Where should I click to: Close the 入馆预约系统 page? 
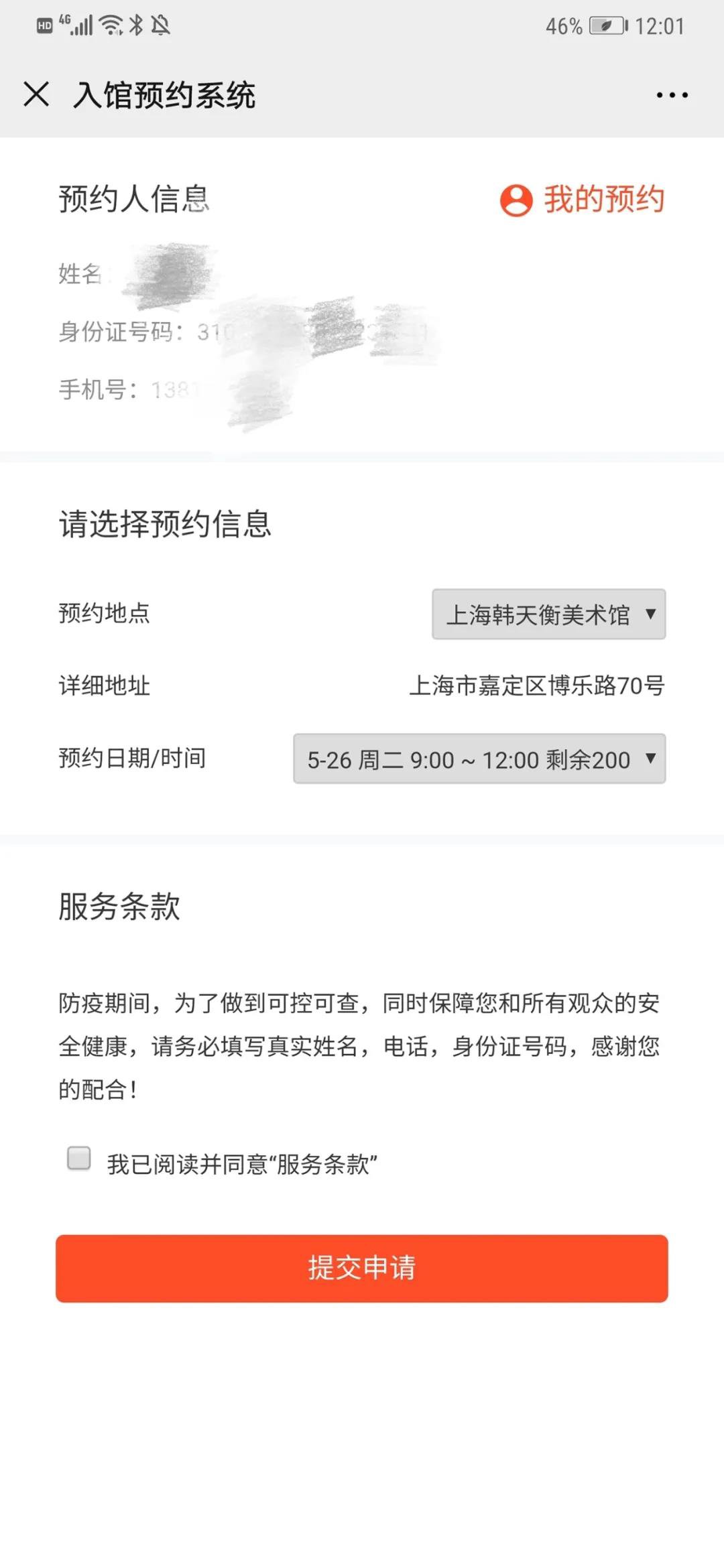coord(36,94)
